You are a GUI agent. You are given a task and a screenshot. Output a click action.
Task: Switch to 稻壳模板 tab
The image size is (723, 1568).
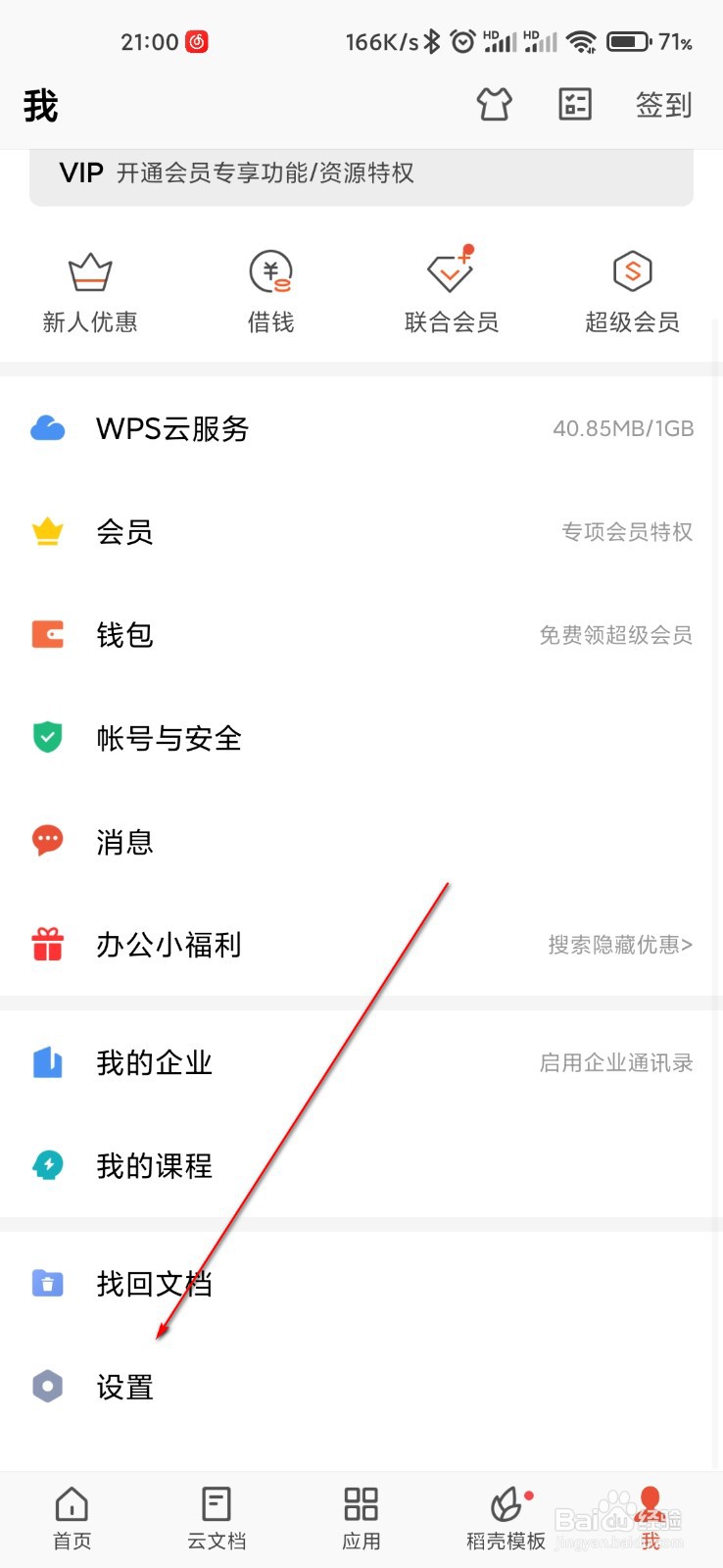506,1517
